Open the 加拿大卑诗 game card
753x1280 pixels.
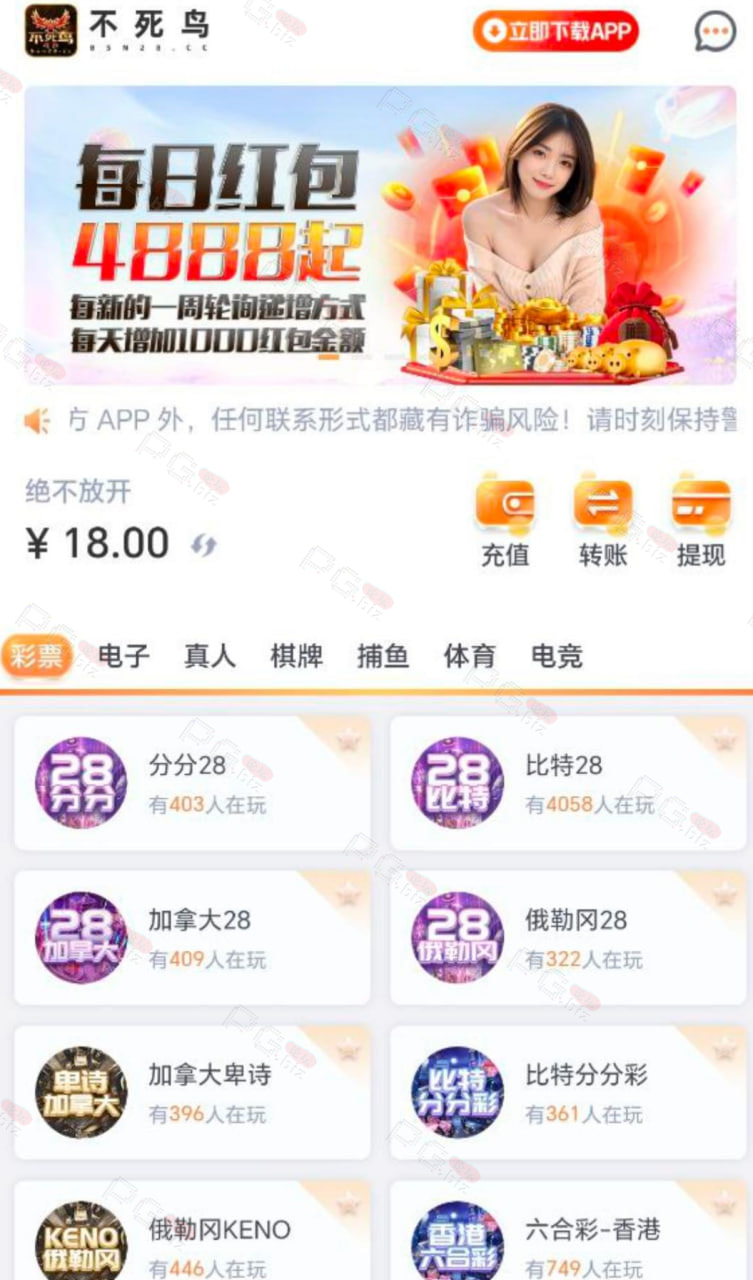(192, 1092)
